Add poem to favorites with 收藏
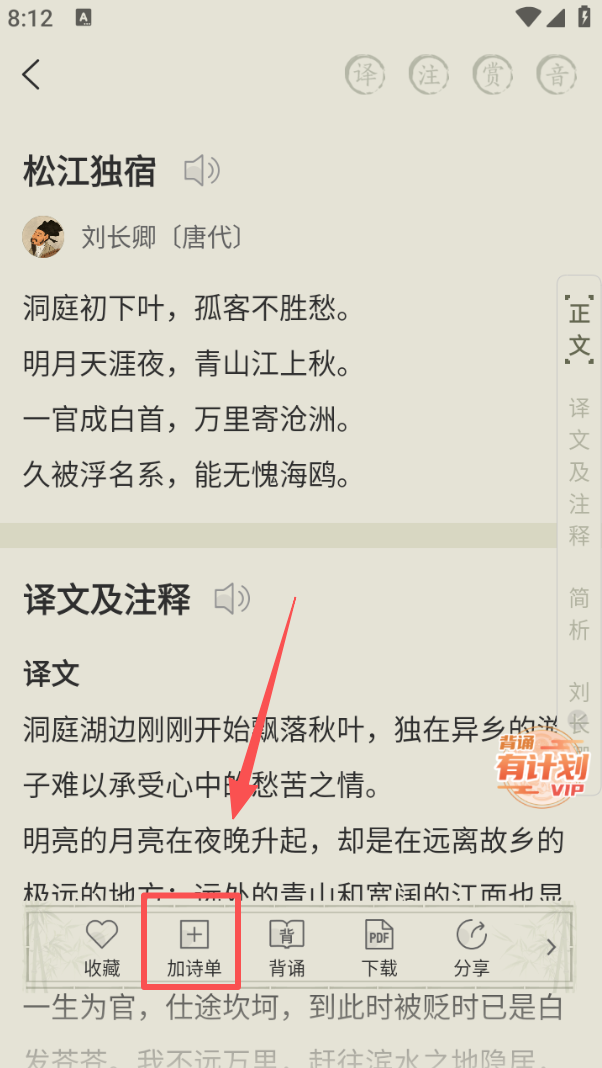Viewport: 602px width, 1068px height. coord(101,947)
